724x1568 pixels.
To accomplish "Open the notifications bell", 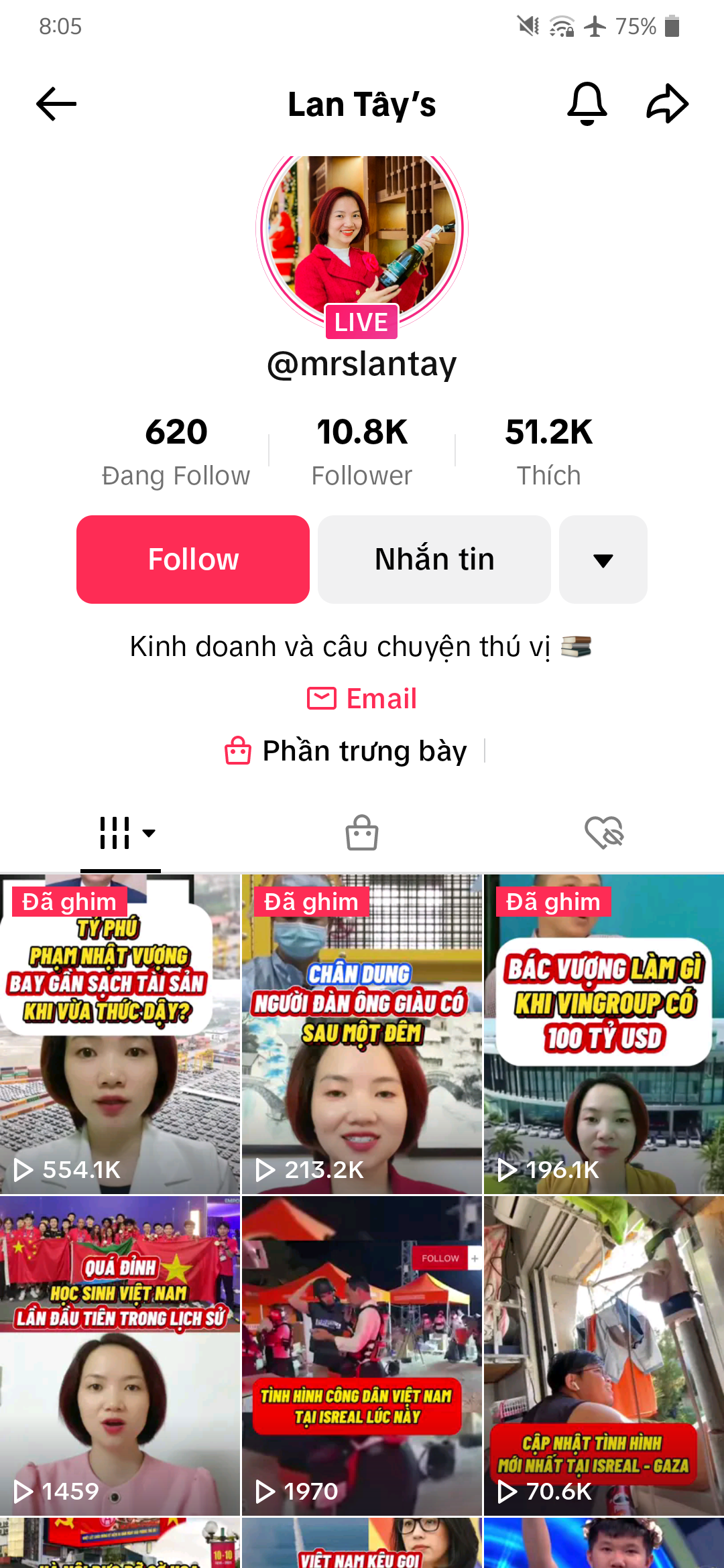I will tap(587, 104).
